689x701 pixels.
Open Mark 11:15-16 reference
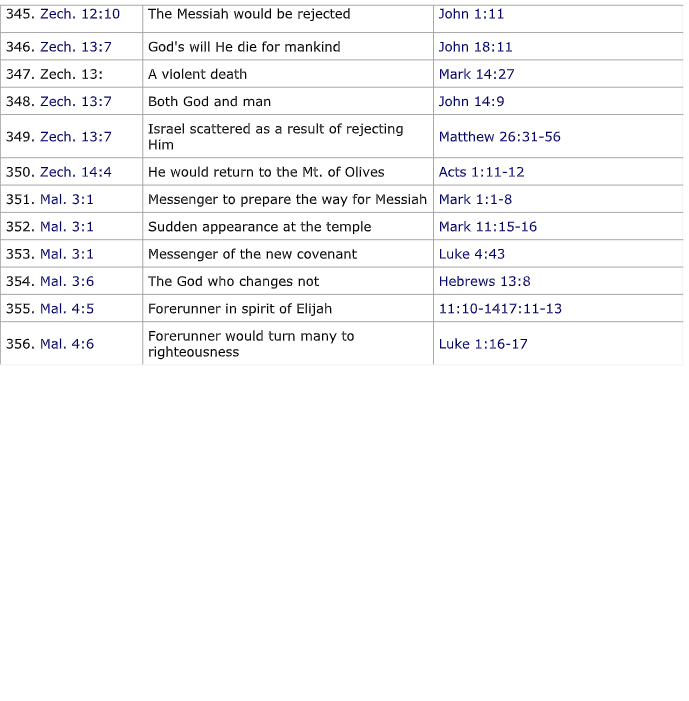[488, 227]
